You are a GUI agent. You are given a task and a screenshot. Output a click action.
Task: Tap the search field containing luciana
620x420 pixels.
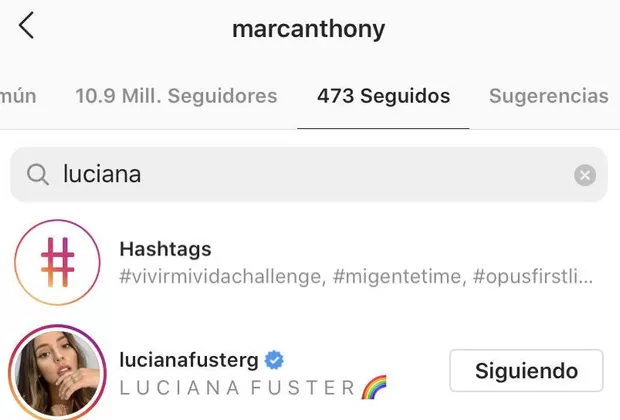[300, 175]
